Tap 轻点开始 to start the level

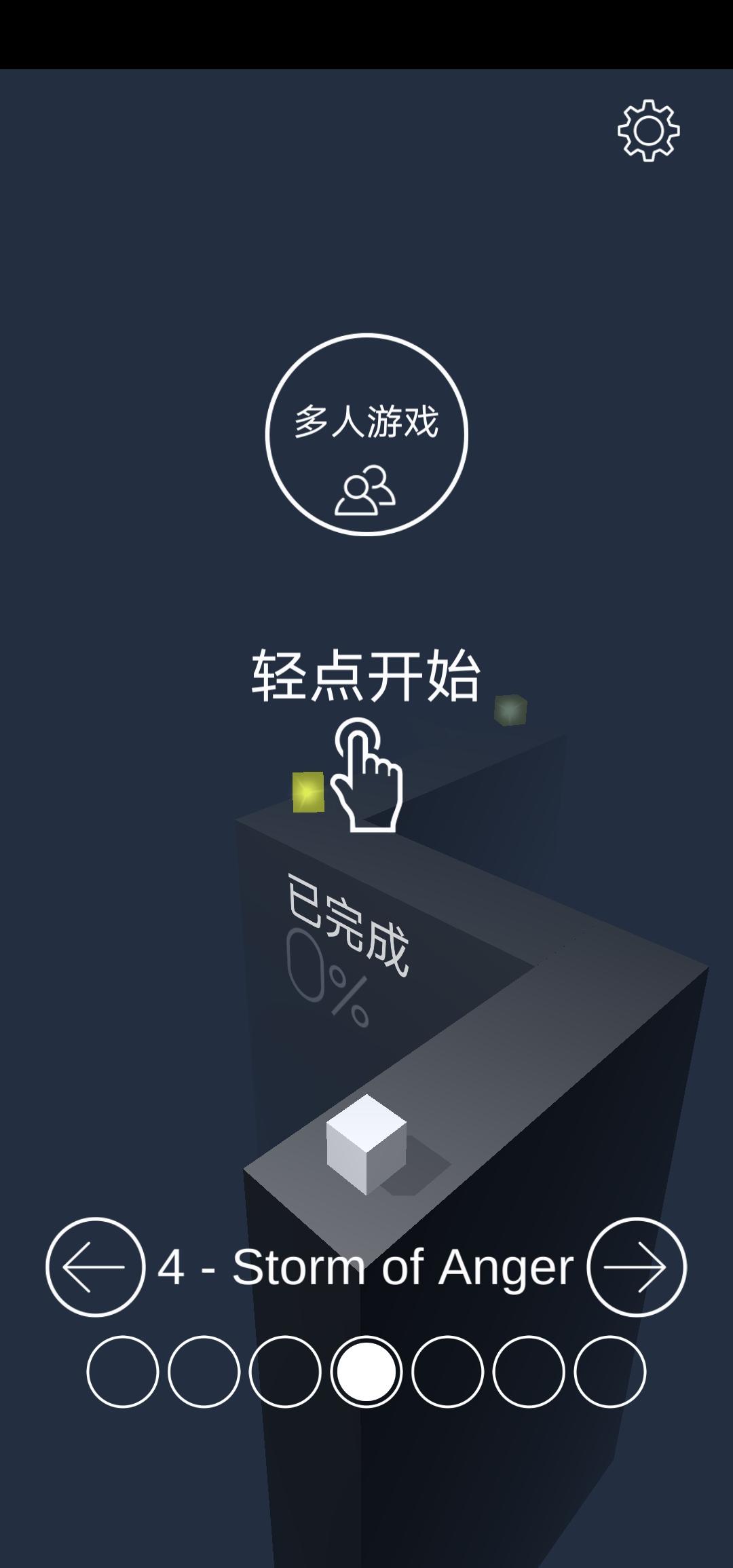[366, 677]
